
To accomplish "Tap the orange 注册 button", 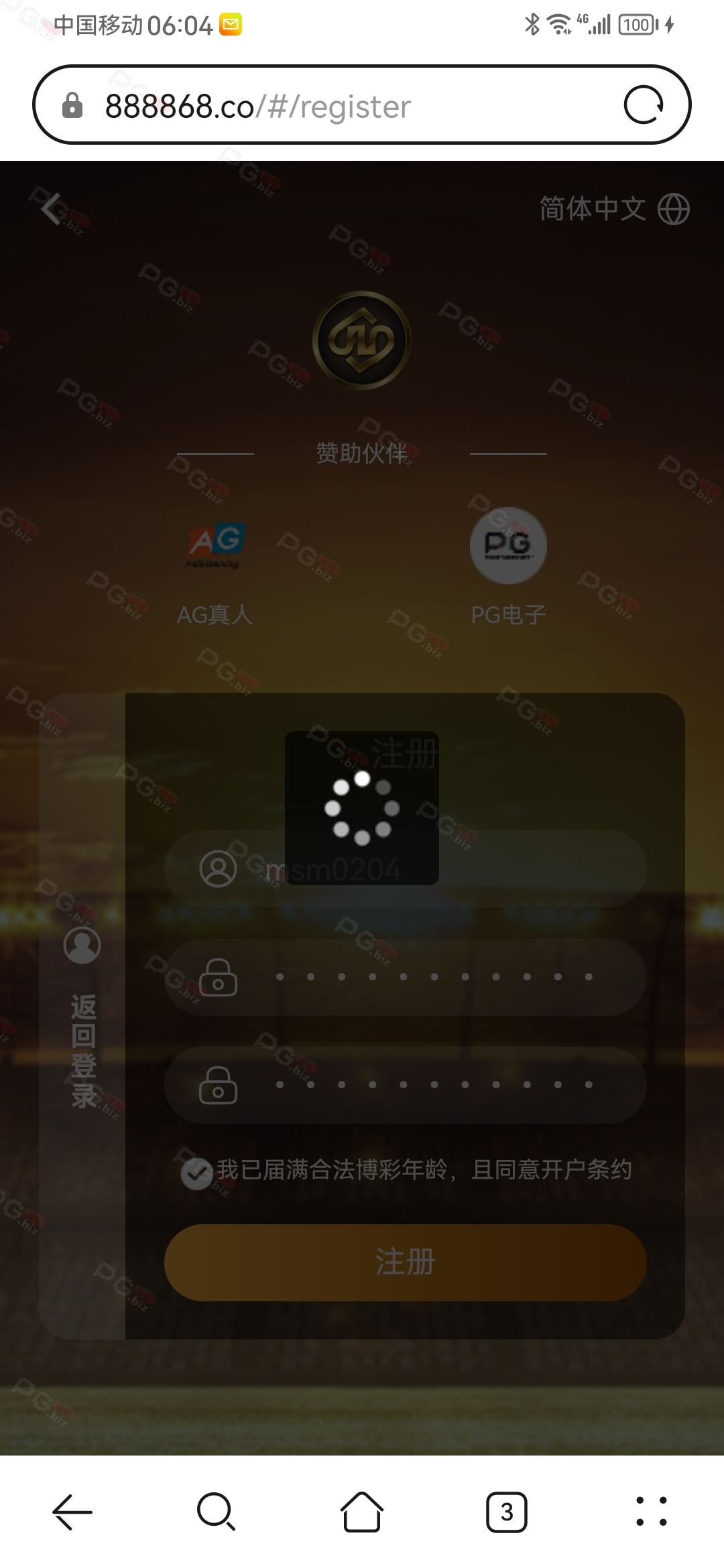I will coord(405,1262).
